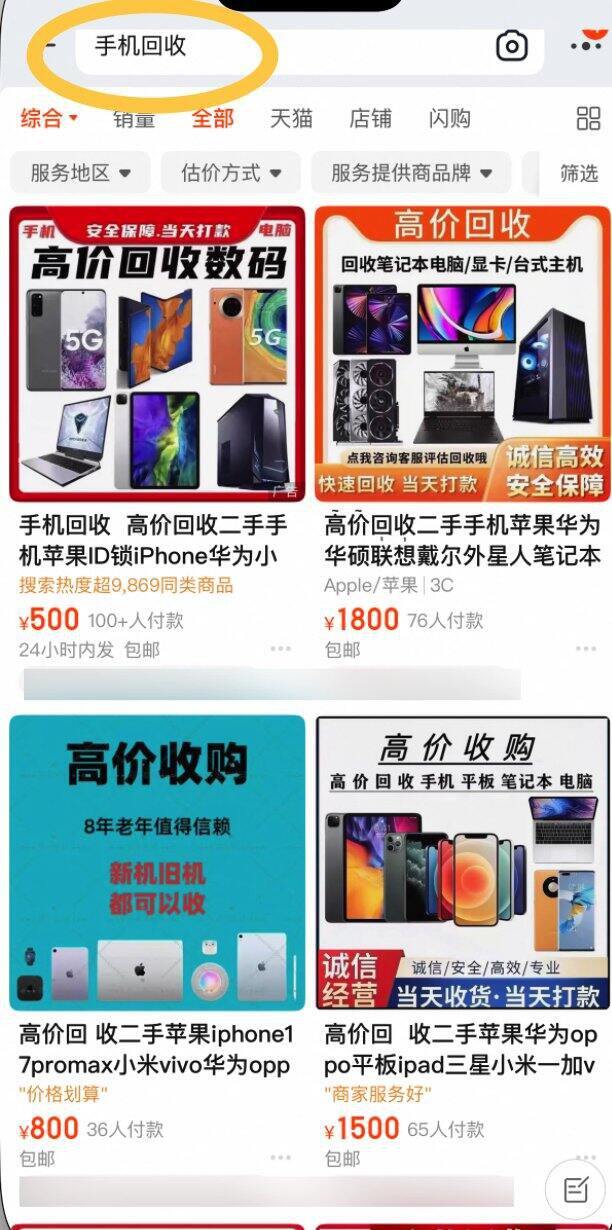Expand the 服务地区 filter
The height and width of the screenshot is (1230, 612).
point(80,173)
